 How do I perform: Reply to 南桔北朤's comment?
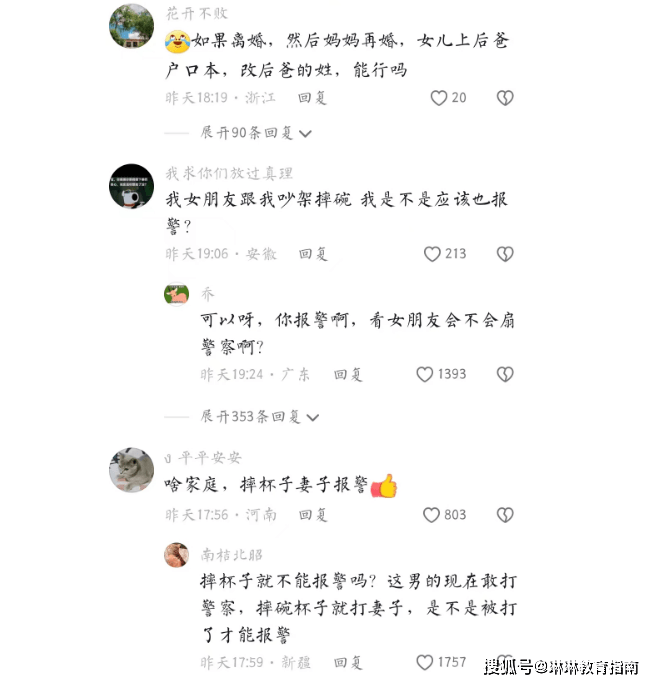(348, 662)
